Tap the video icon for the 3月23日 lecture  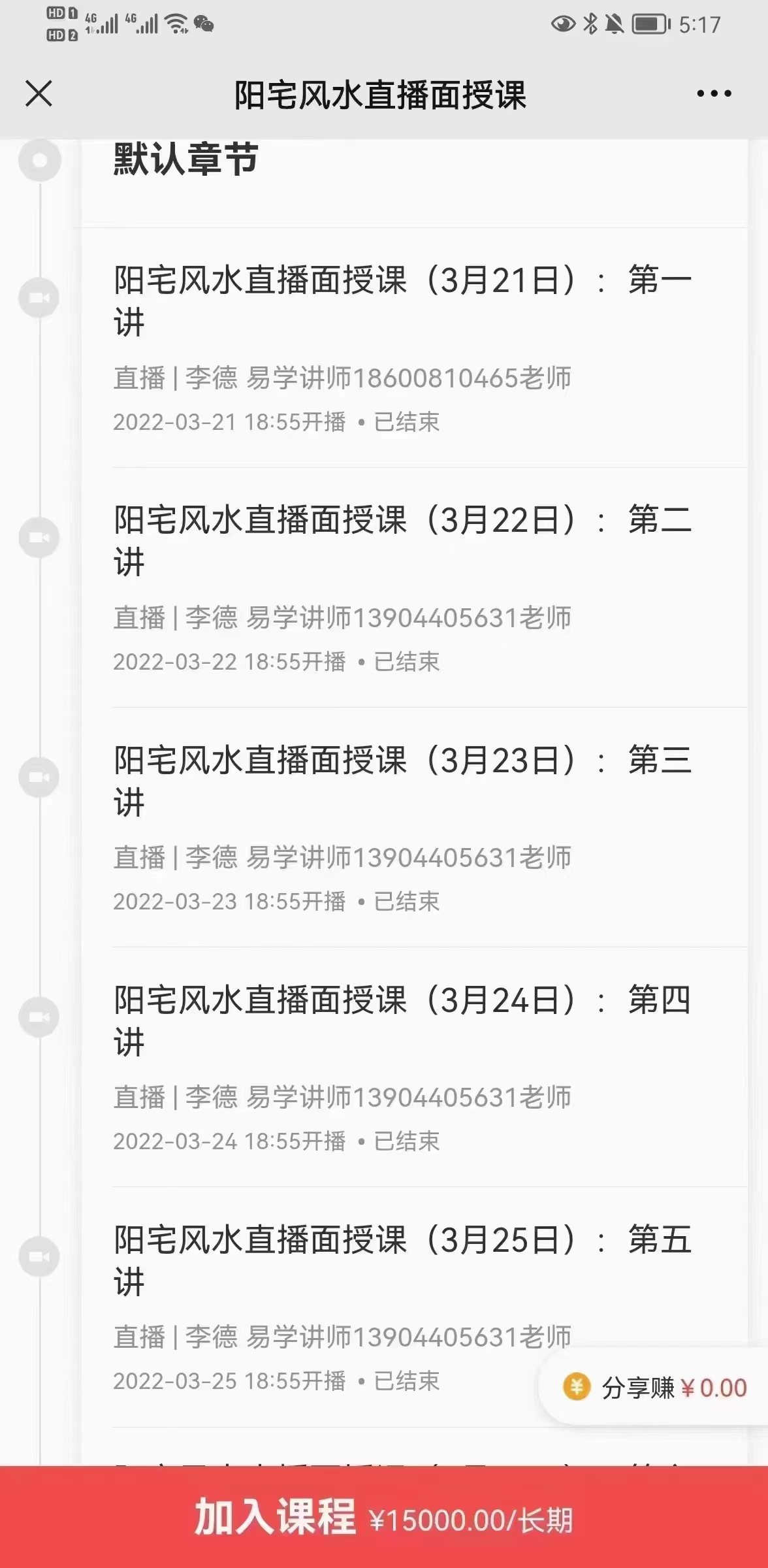tap(40, 776)
